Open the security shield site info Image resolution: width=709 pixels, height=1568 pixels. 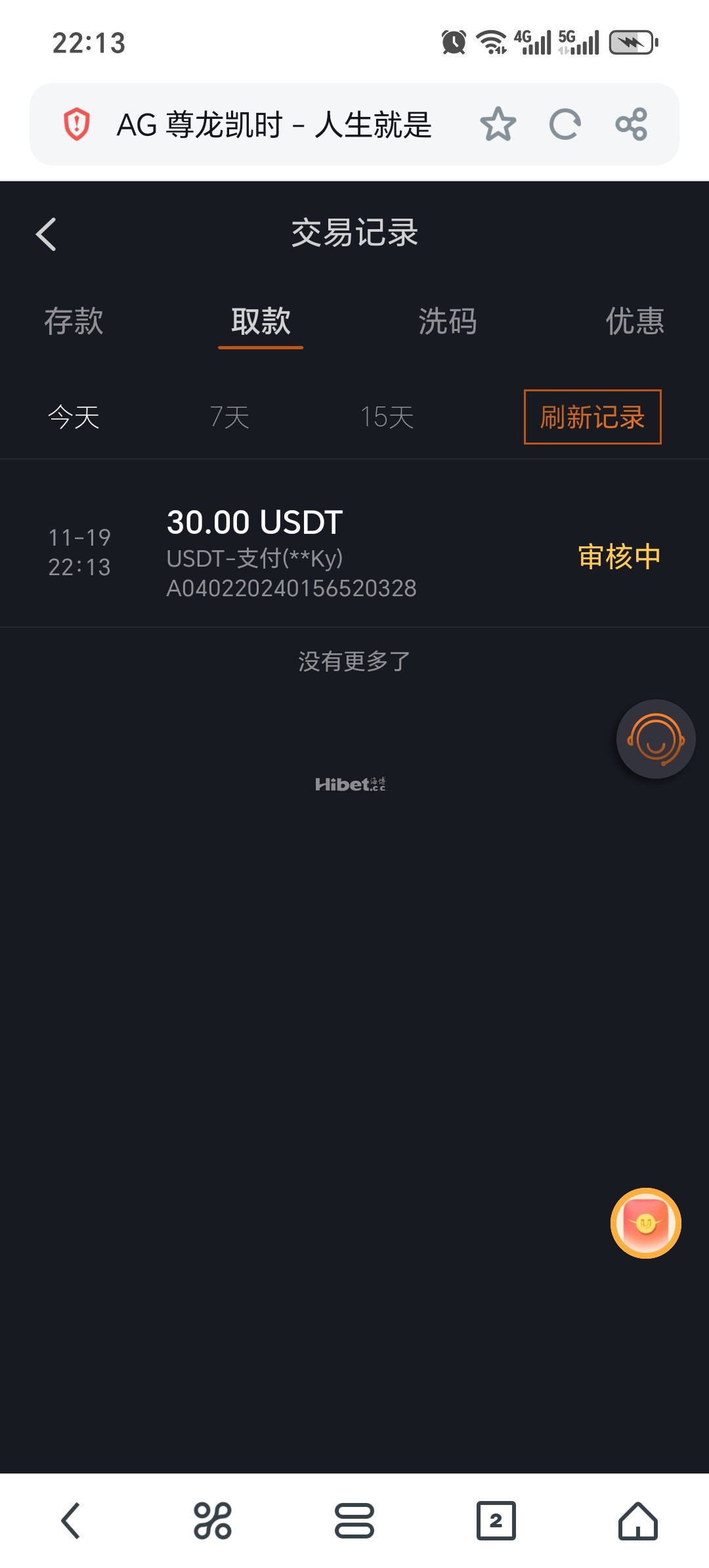tap(77, 124)
